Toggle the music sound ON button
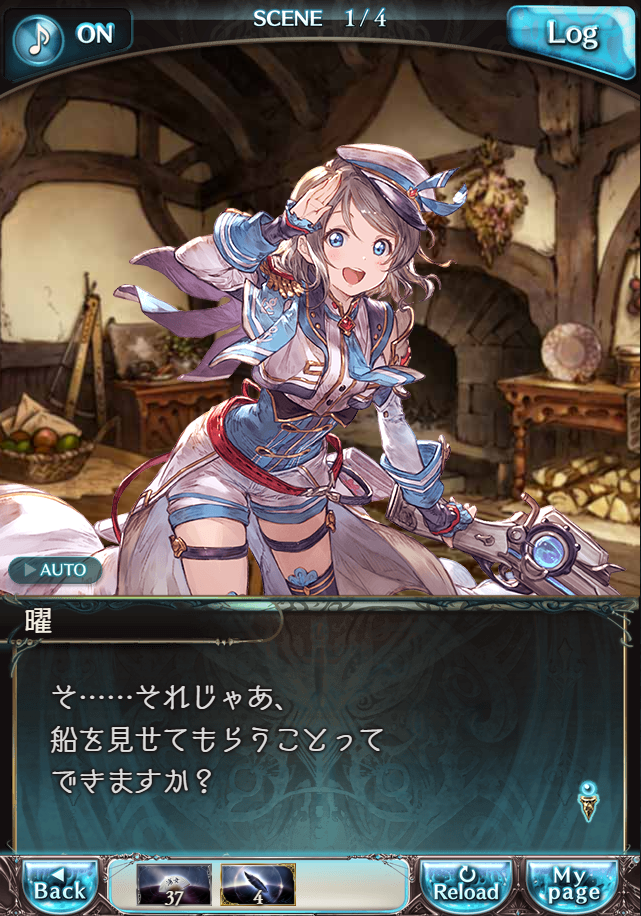 pos(70,34)
